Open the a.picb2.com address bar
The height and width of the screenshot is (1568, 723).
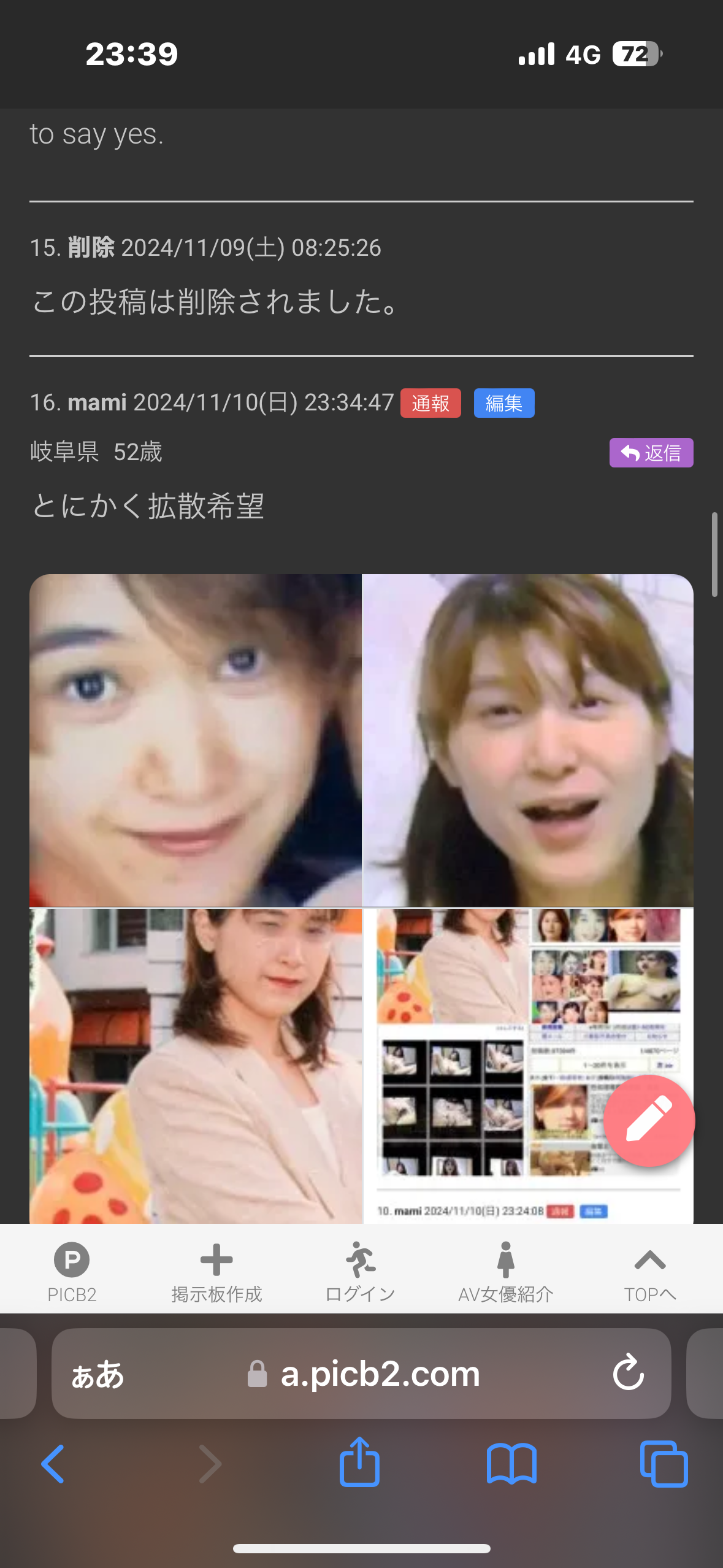[x=379, y=1374]
